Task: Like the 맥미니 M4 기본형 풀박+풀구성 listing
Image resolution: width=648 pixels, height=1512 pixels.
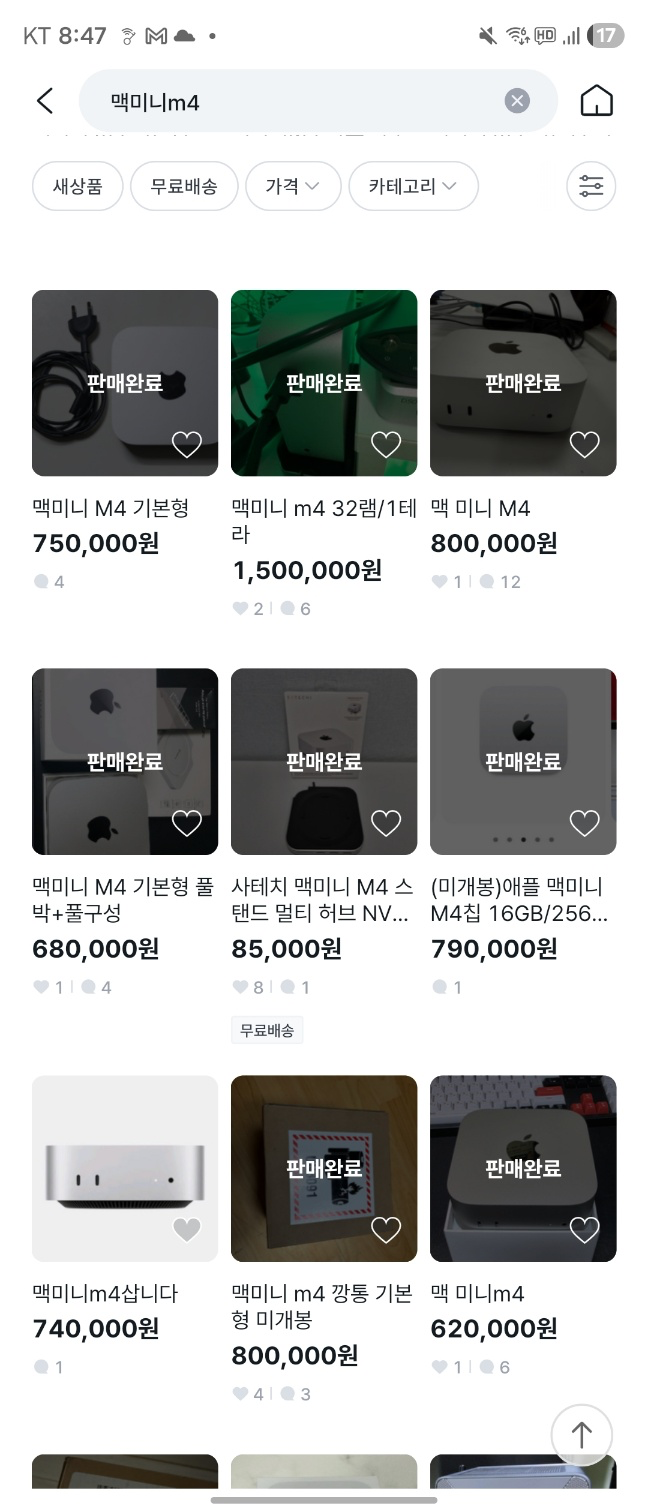Action: coord(187,823)
